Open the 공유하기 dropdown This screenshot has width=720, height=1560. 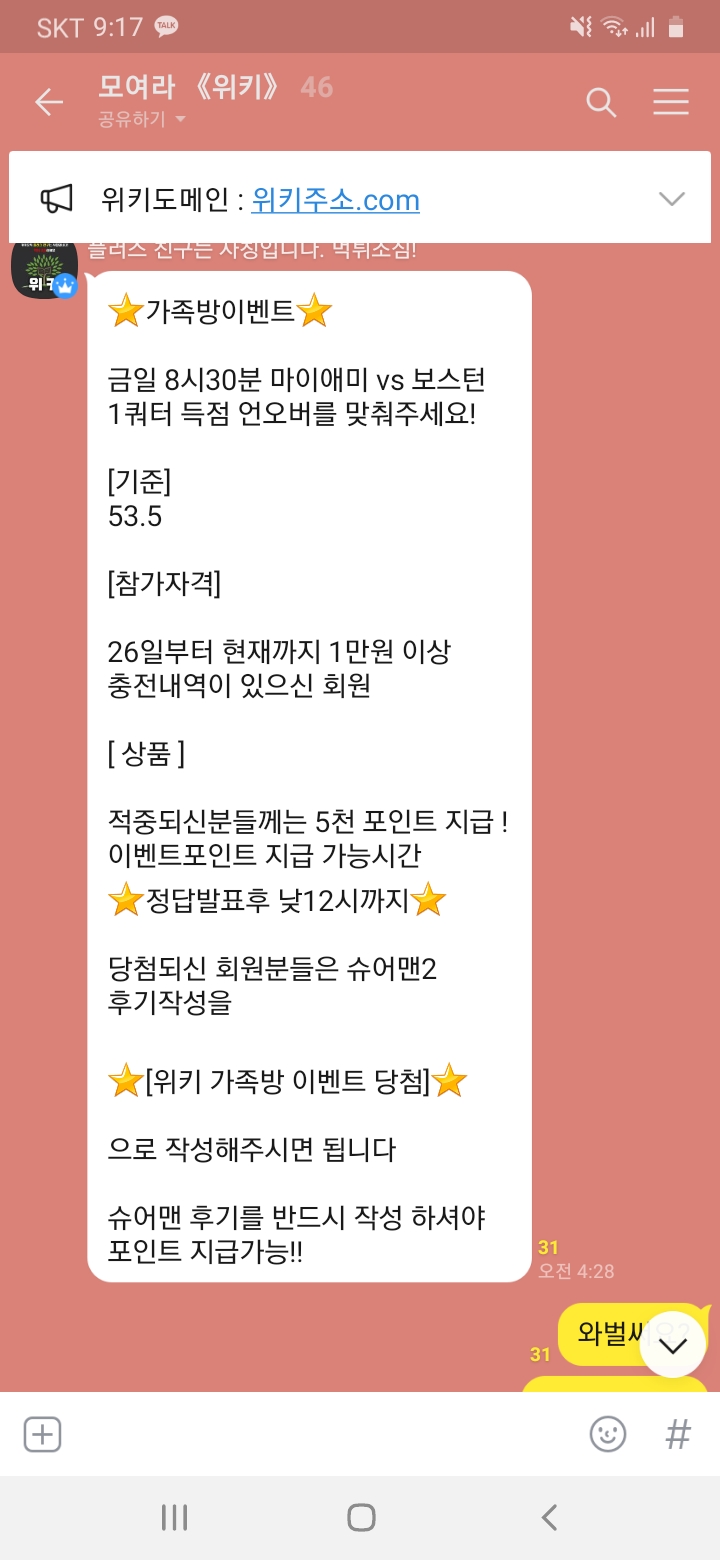pyautogui.click(x=142, y=120)
